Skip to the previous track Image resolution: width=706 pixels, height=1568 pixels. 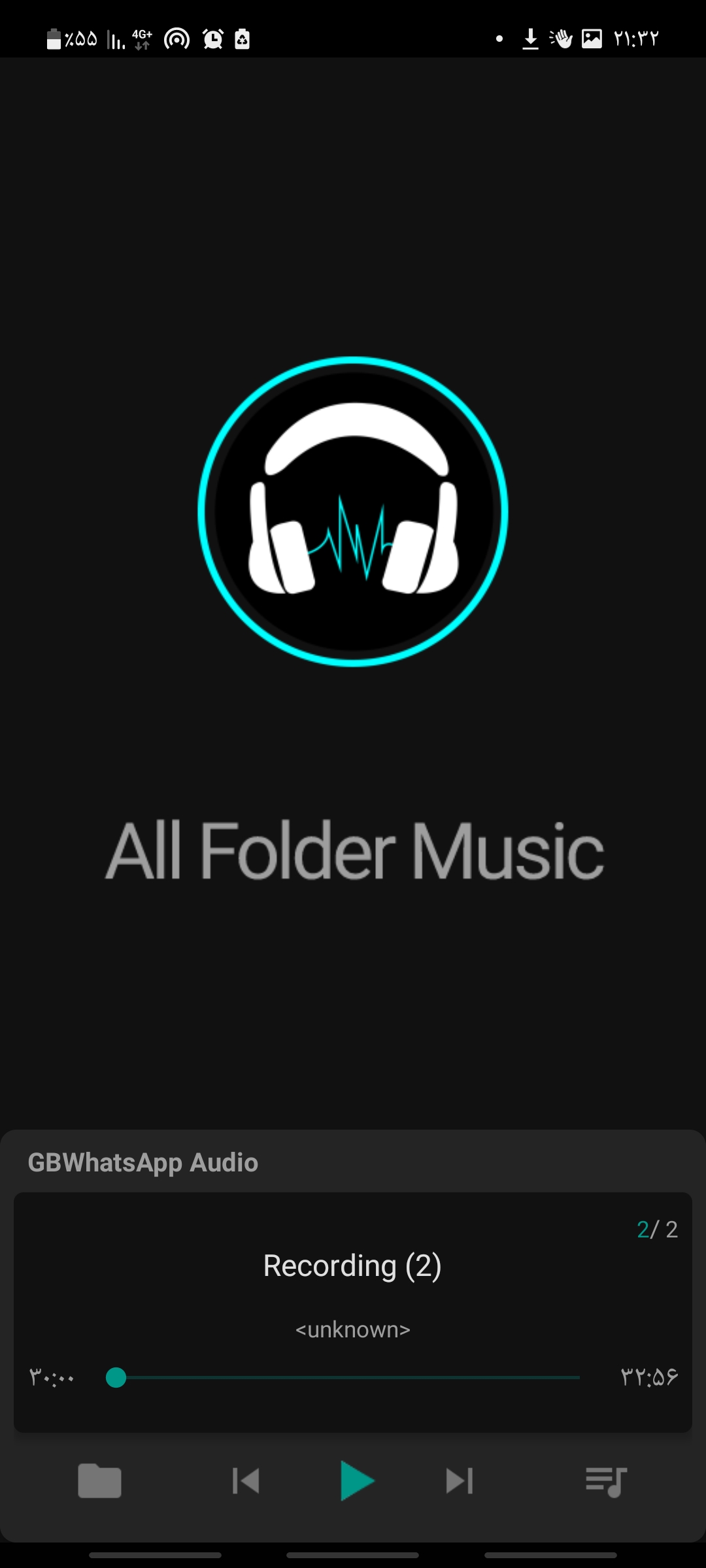click(x=246, y=1480)
